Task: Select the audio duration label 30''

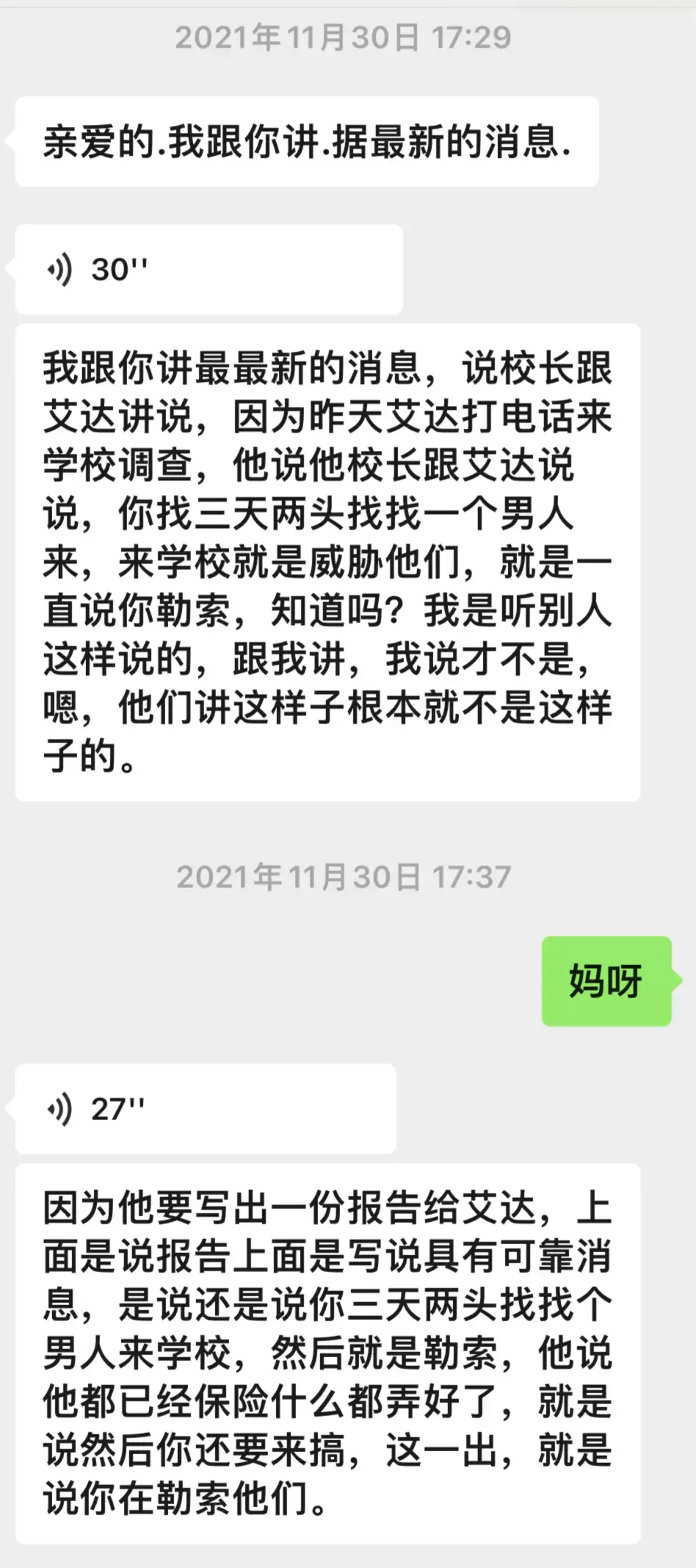Action: click(120, 269)
